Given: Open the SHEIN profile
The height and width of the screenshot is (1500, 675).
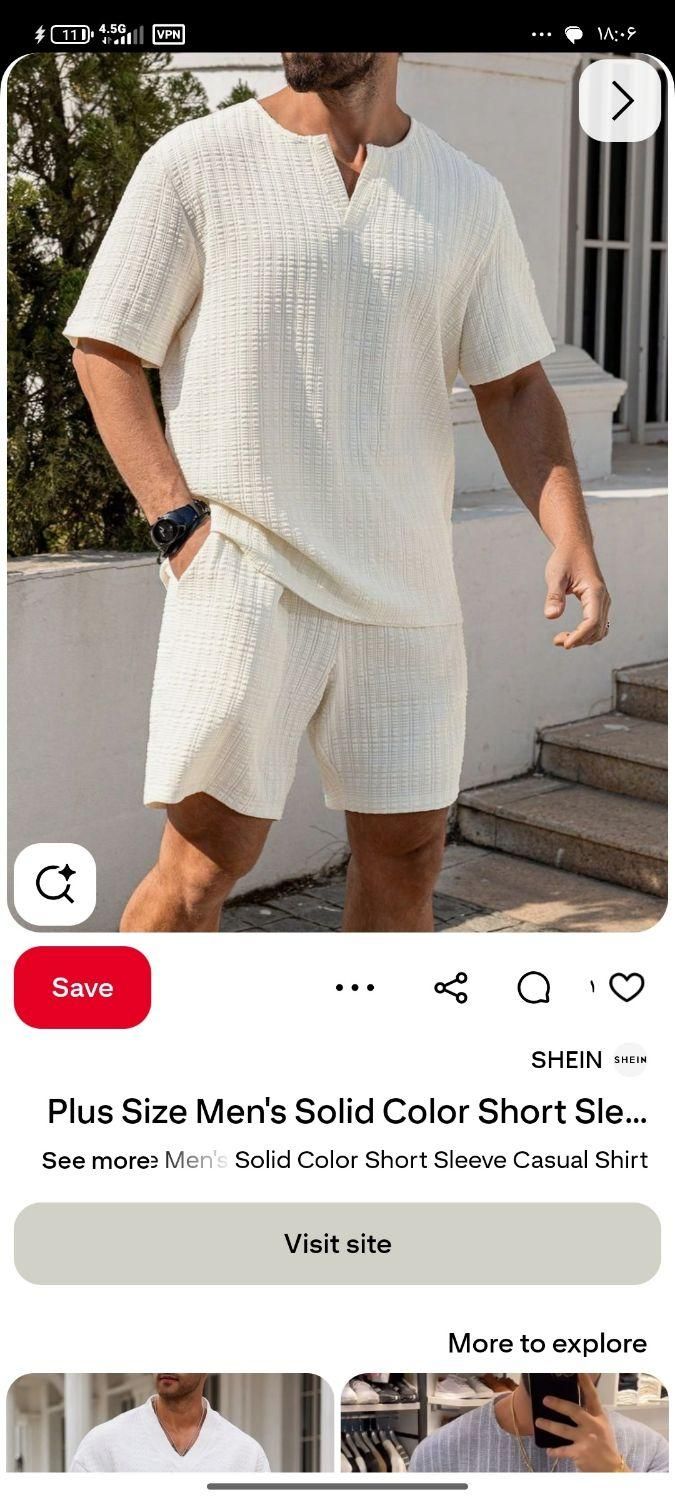Looking at the screenshot, I should [588, 1060].
